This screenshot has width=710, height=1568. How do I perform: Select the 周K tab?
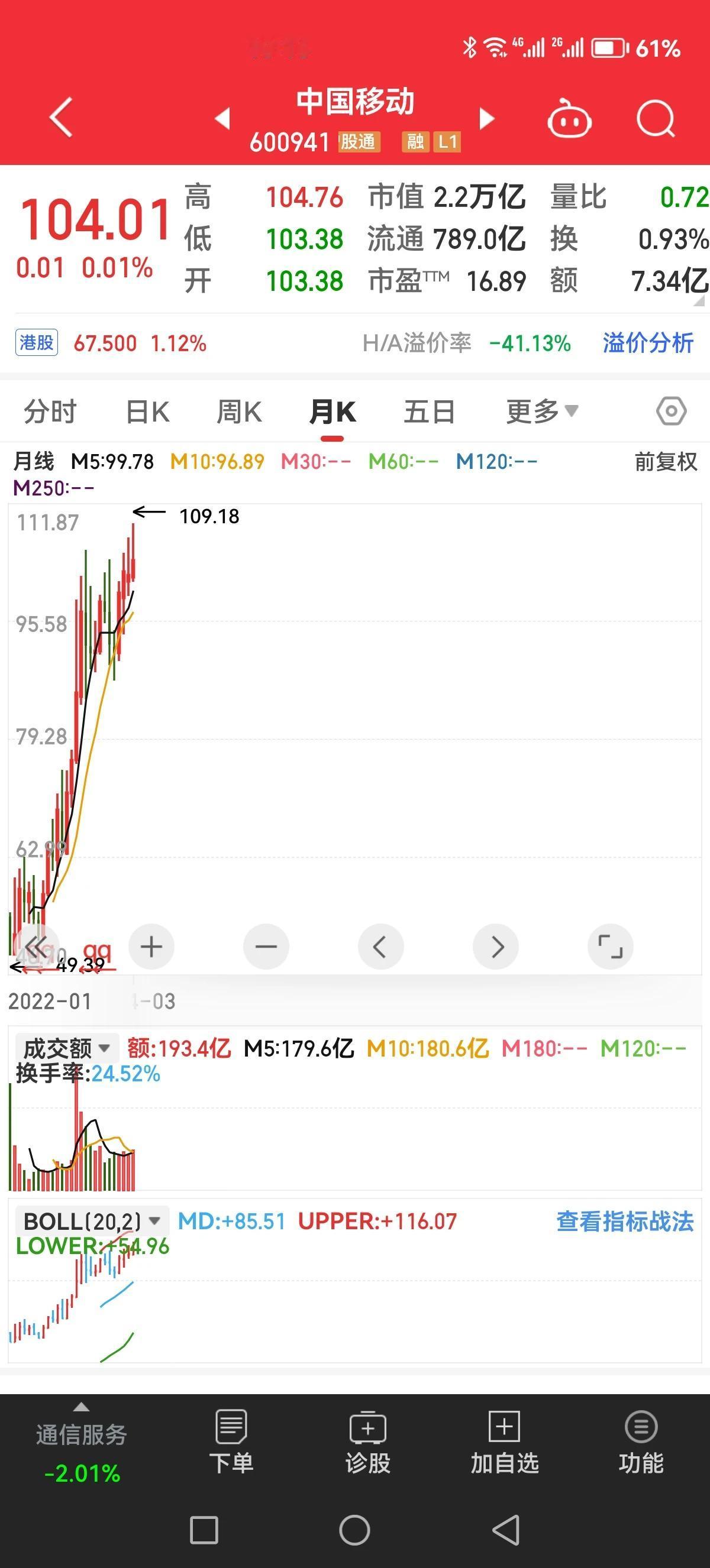point(239,412)
